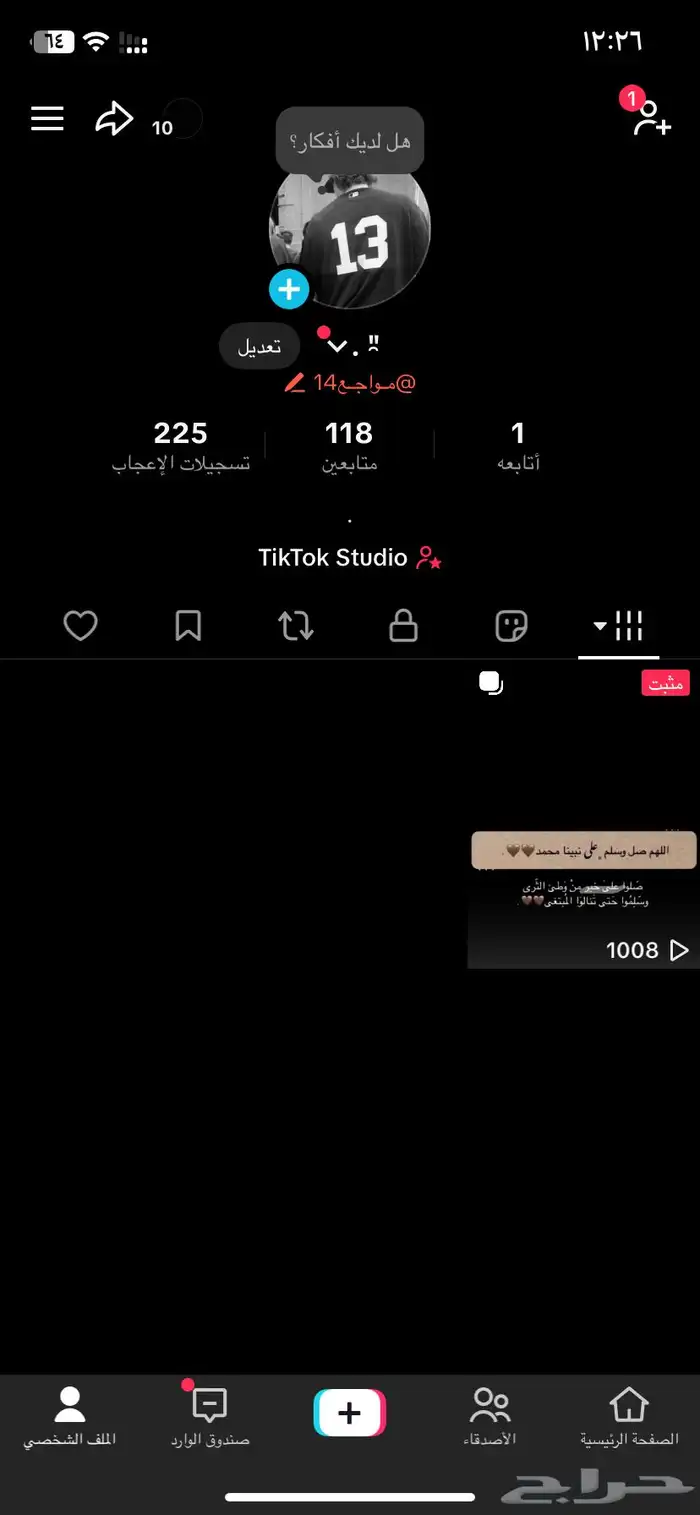
Task: Edit the username @مواجع14
Action: 350,383
